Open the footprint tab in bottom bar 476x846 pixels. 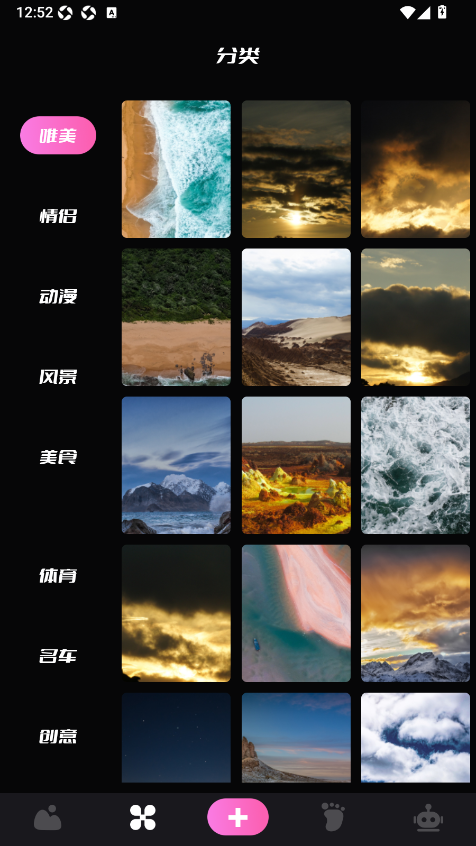pyautogui.click(x=333, y=817)
